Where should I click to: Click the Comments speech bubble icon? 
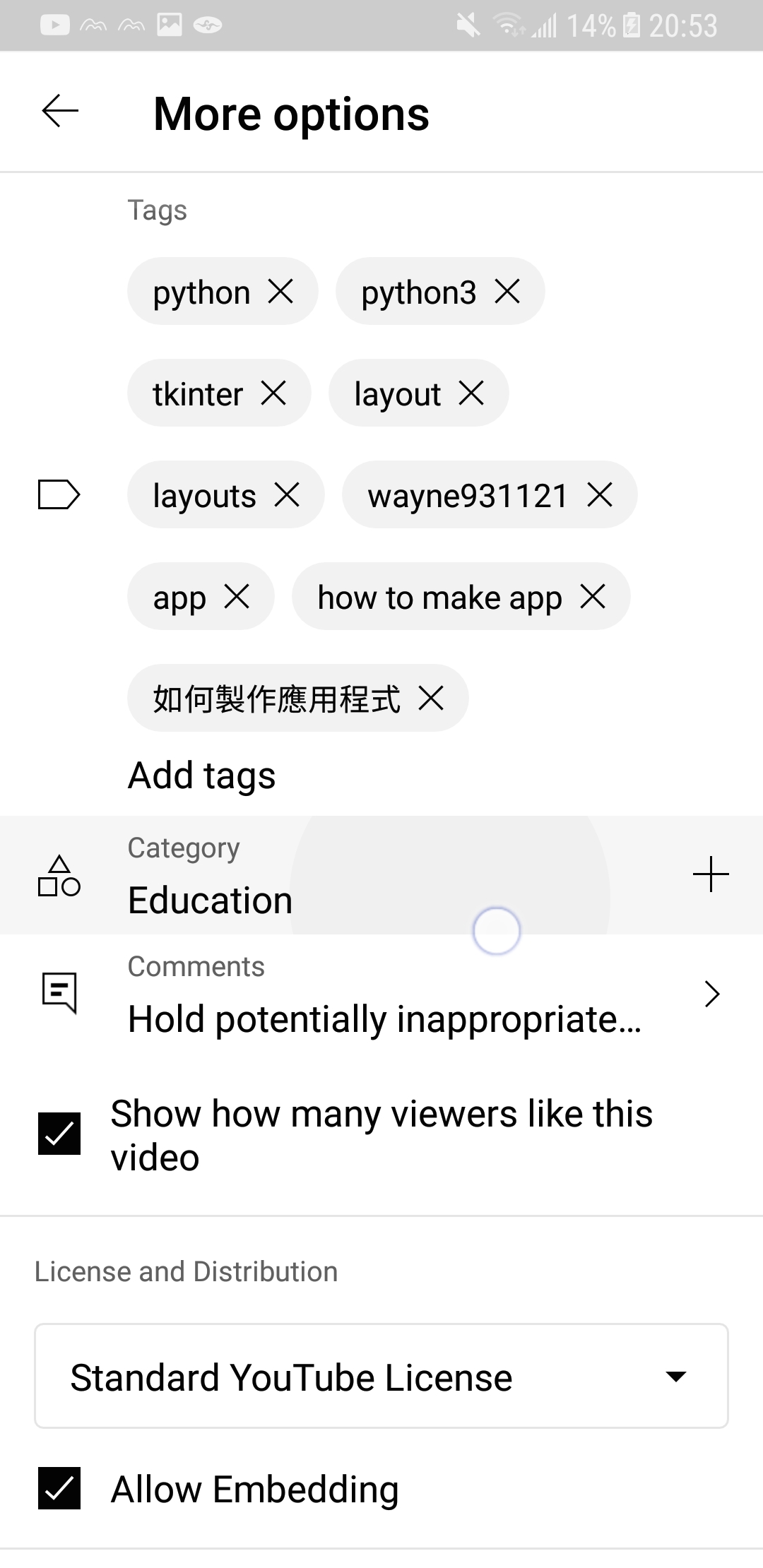60,994
